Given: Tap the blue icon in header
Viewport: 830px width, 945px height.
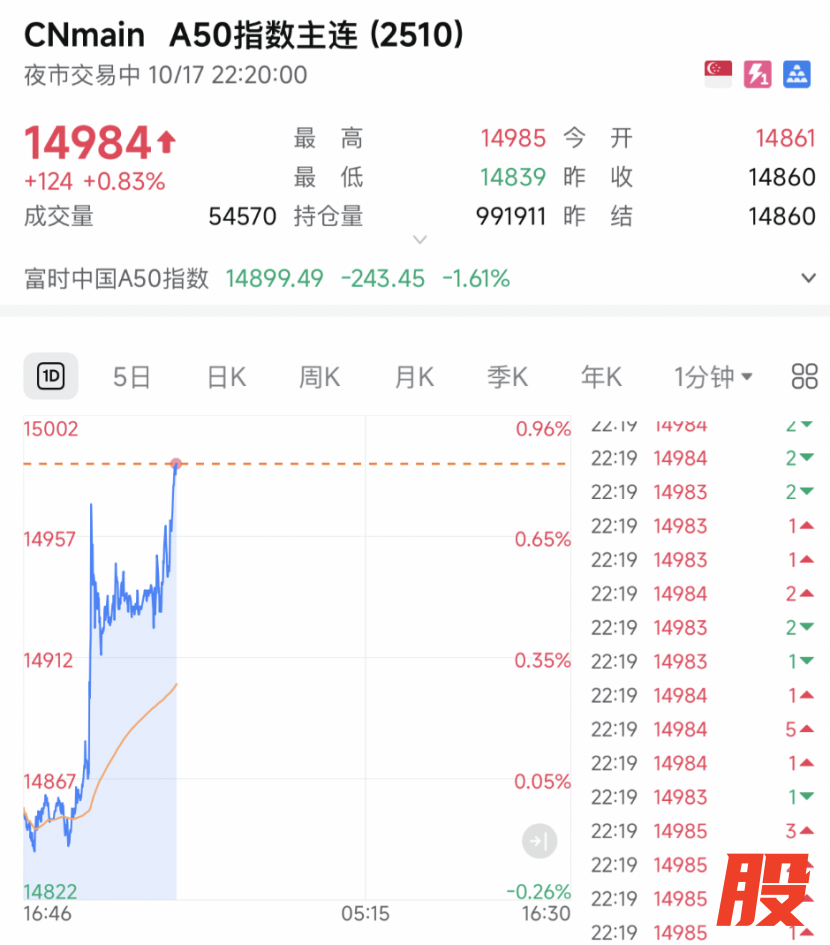Looking at the screenshot, I should (x=796, y=75).
